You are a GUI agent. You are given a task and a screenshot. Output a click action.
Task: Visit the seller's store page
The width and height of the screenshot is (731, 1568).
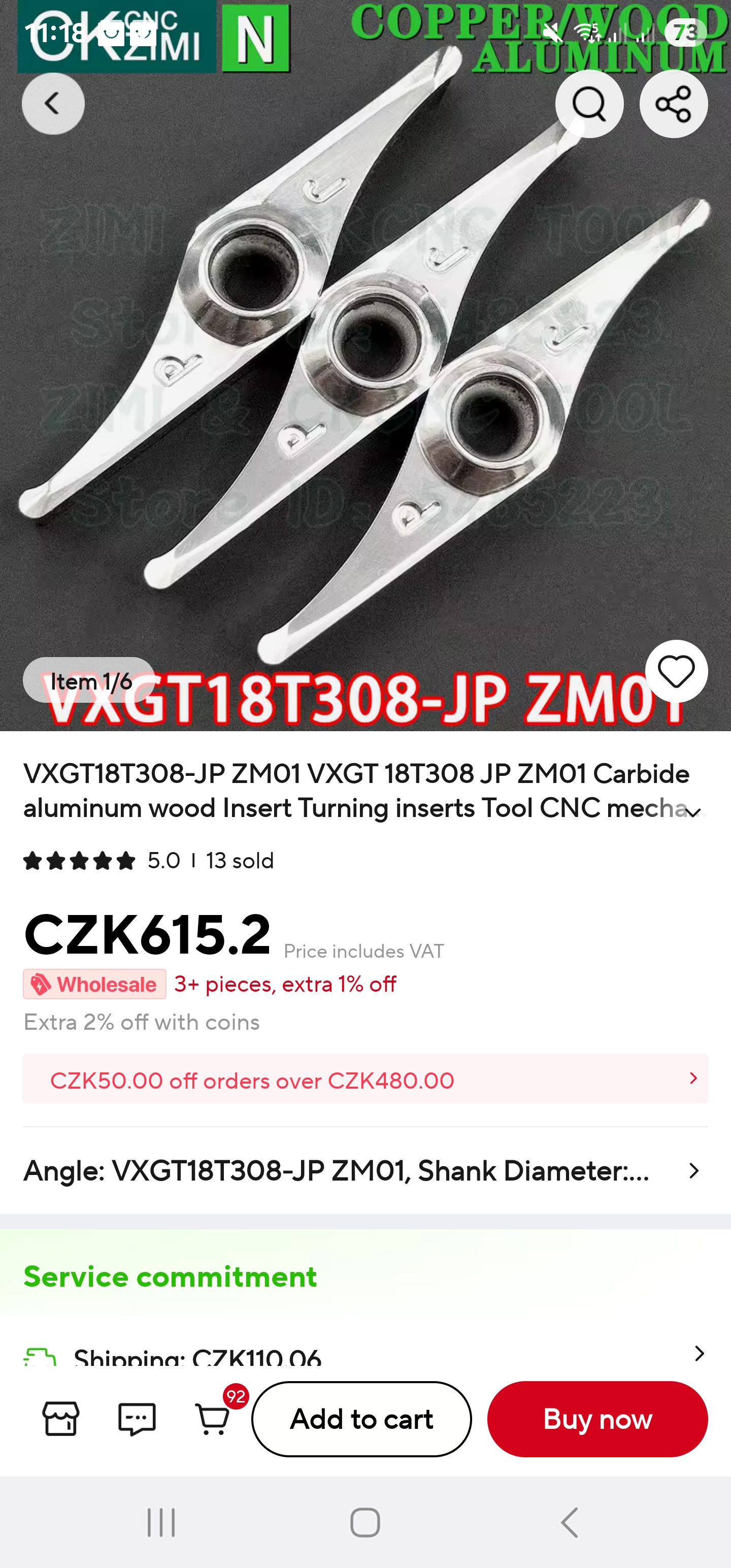(61, 1419)
